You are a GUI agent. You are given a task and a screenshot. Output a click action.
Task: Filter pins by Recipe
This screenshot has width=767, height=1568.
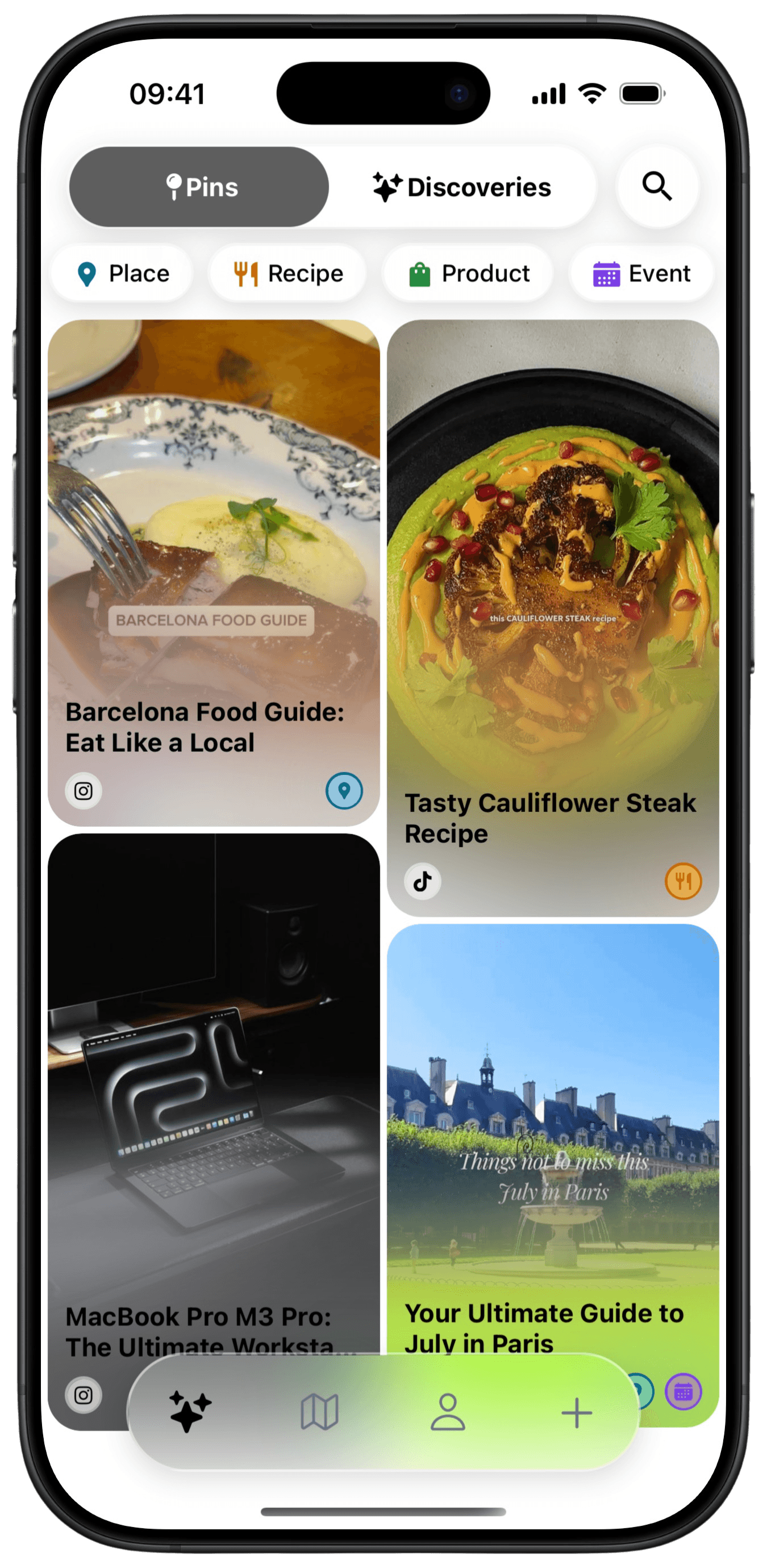(x=288, y=274)
